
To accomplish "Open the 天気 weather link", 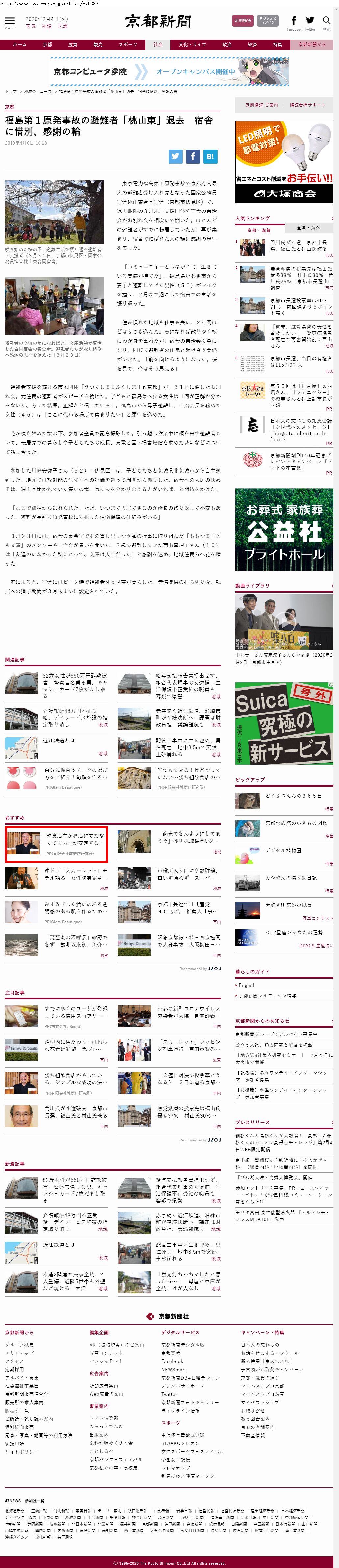I will [30, 26].
